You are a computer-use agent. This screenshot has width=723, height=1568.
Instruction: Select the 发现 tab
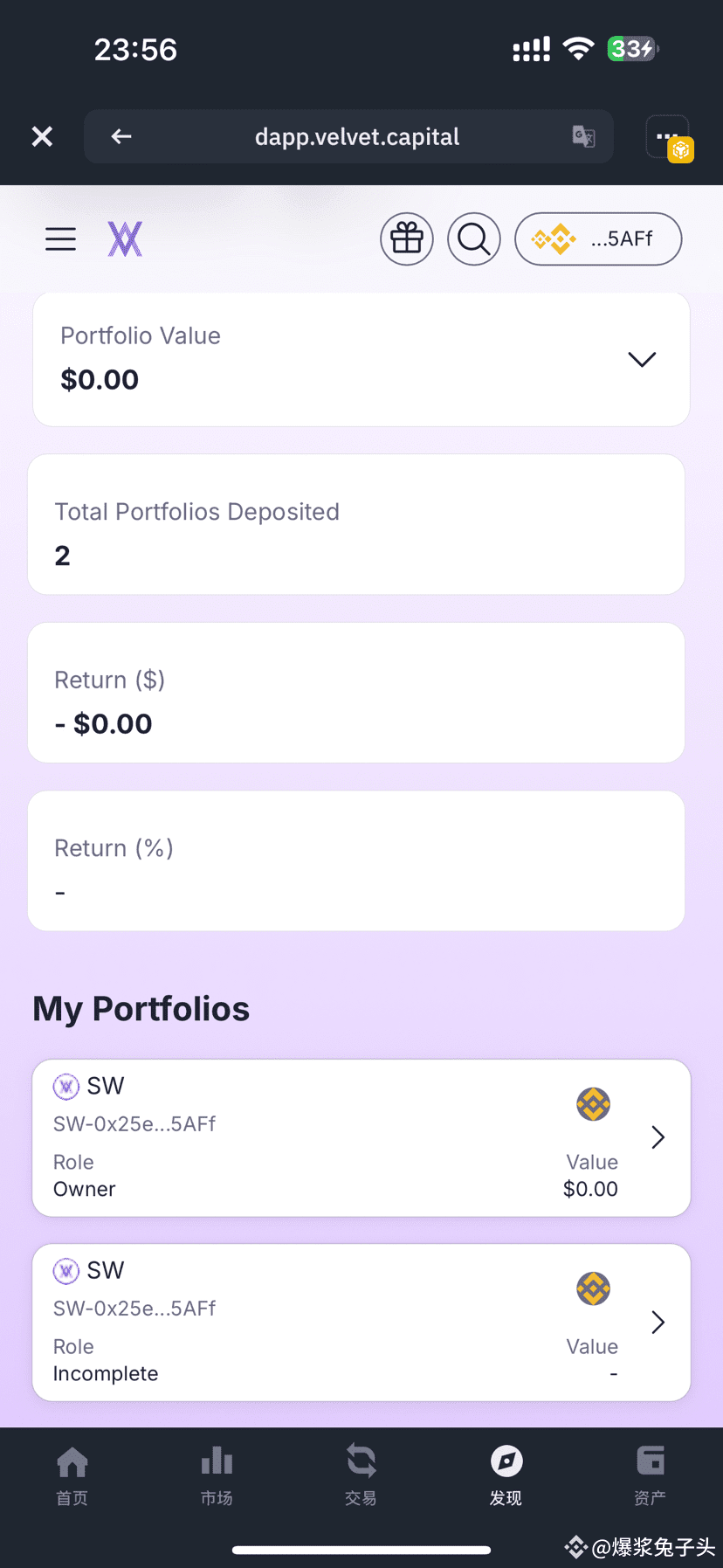(506, 1475)
